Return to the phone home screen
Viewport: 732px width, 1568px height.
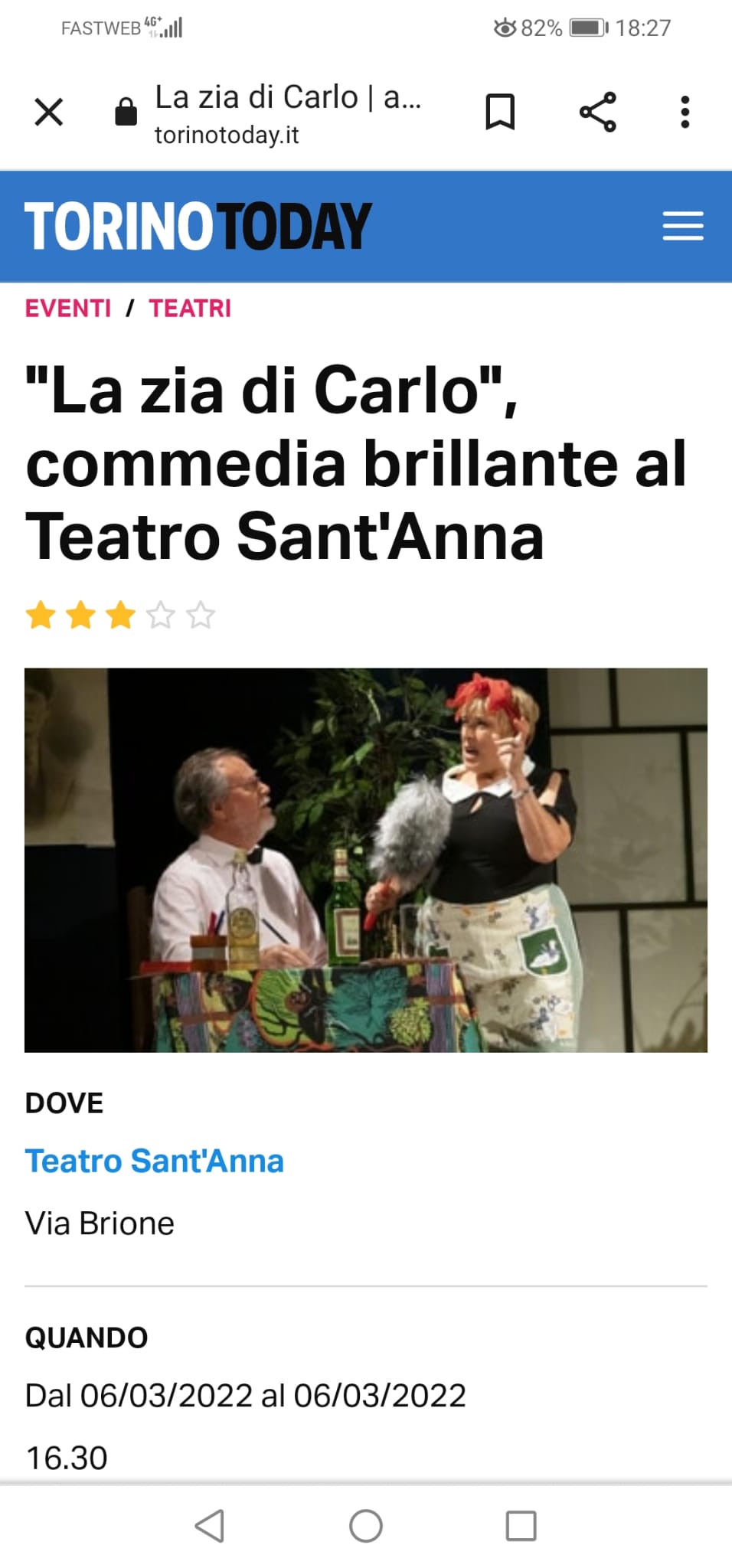(366, 1525)
